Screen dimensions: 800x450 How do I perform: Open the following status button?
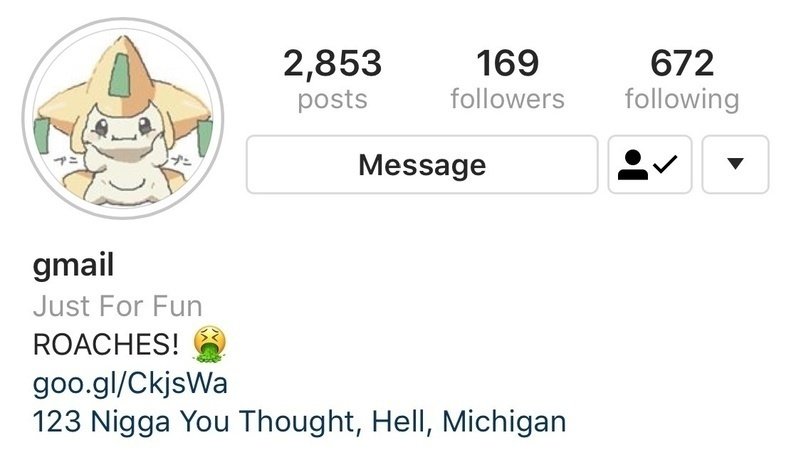[x=649, y=165]
